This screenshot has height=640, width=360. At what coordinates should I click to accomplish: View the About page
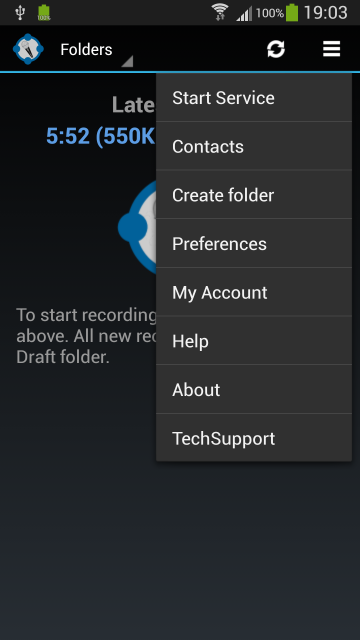(254, 390)
